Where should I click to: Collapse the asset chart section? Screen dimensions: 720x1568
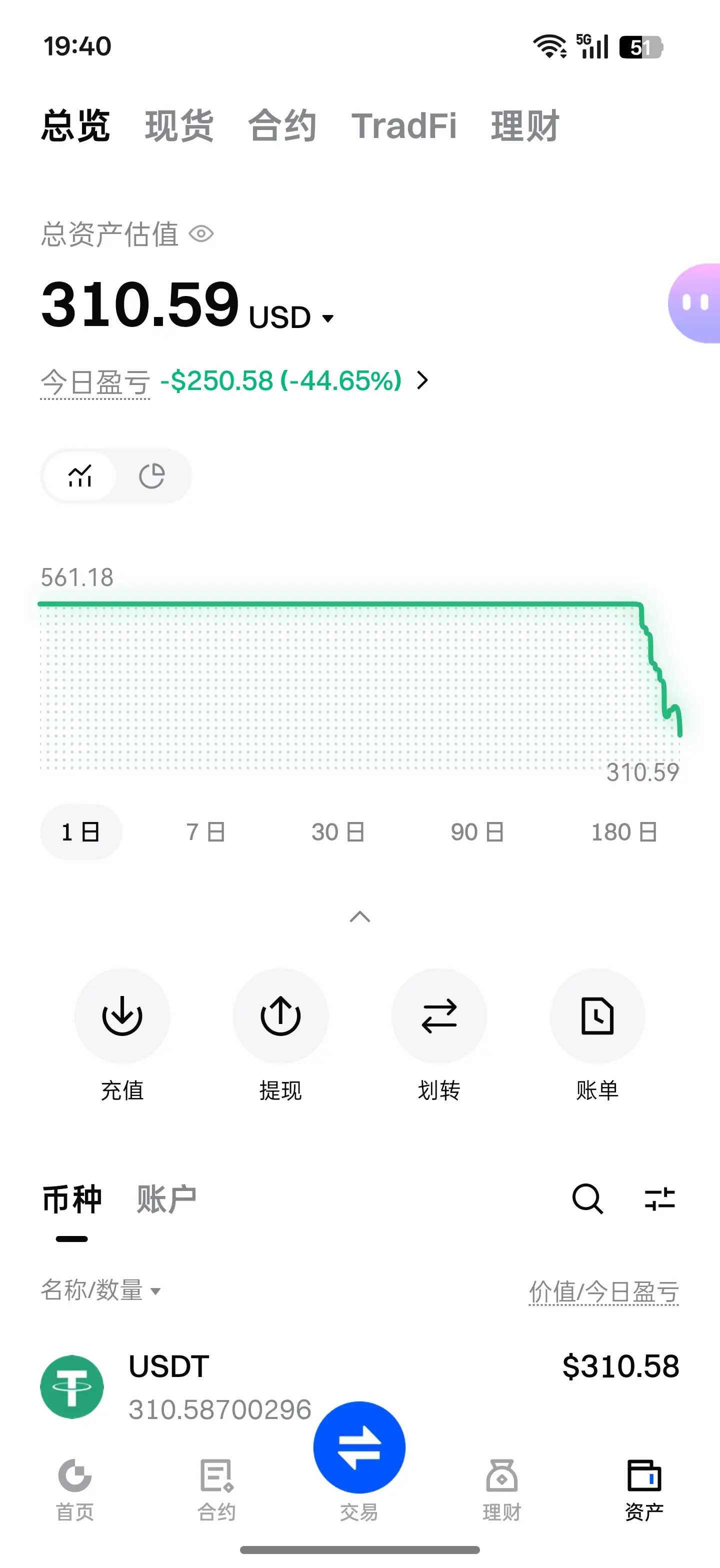coord(359,916)
